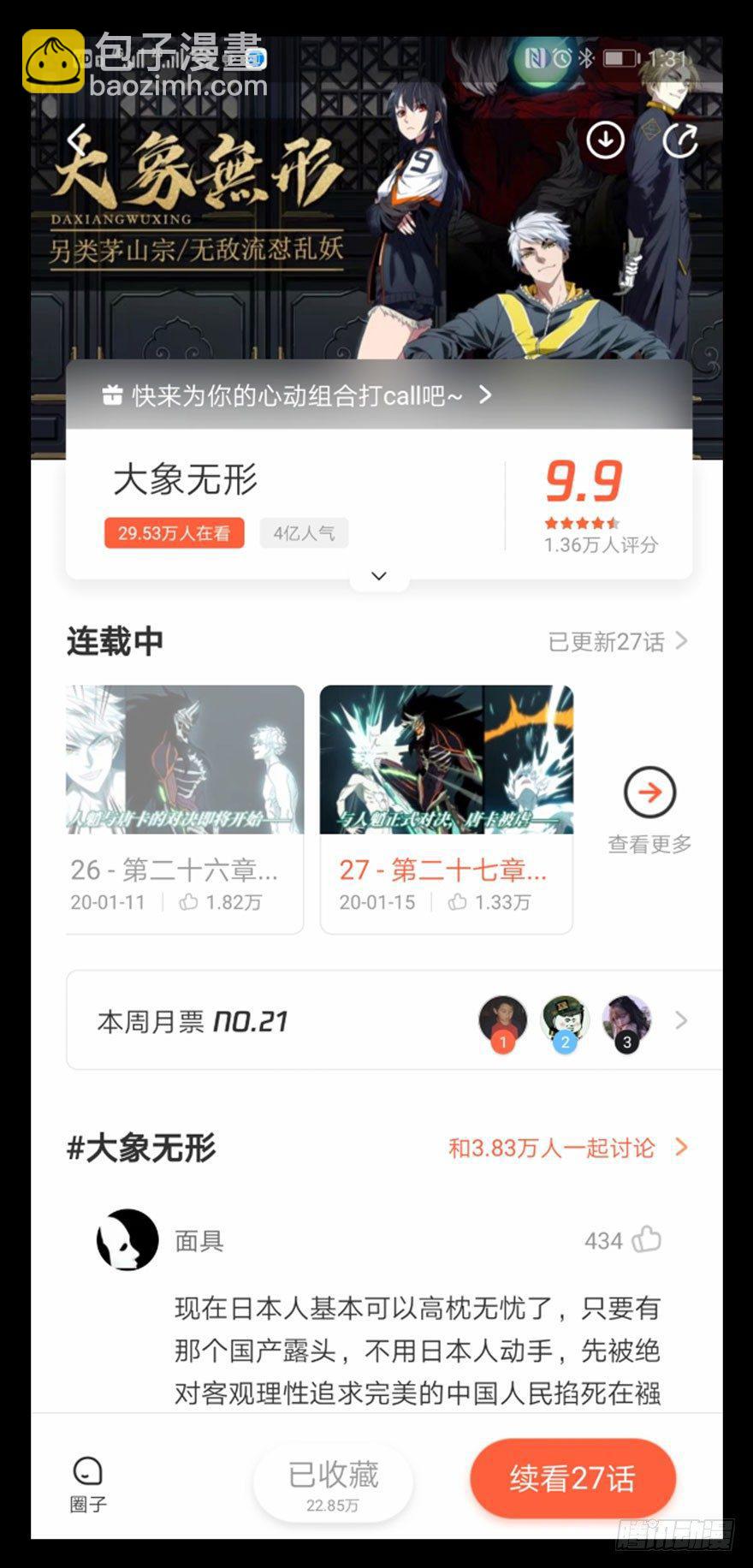Share this comic

(x=680, y=140)
